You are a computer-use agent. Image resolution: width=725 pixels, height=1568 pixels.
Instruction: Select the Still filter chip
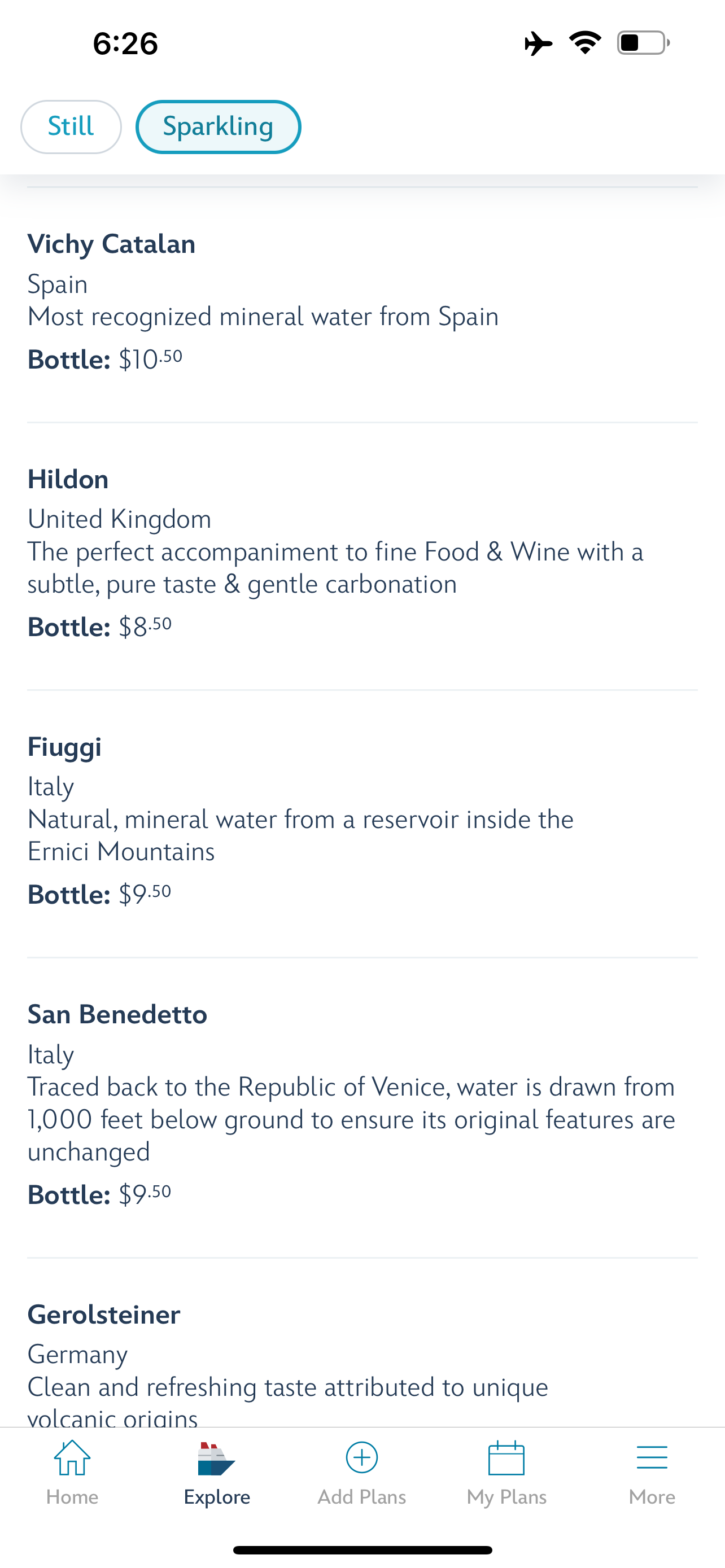(x=71, y=126)
